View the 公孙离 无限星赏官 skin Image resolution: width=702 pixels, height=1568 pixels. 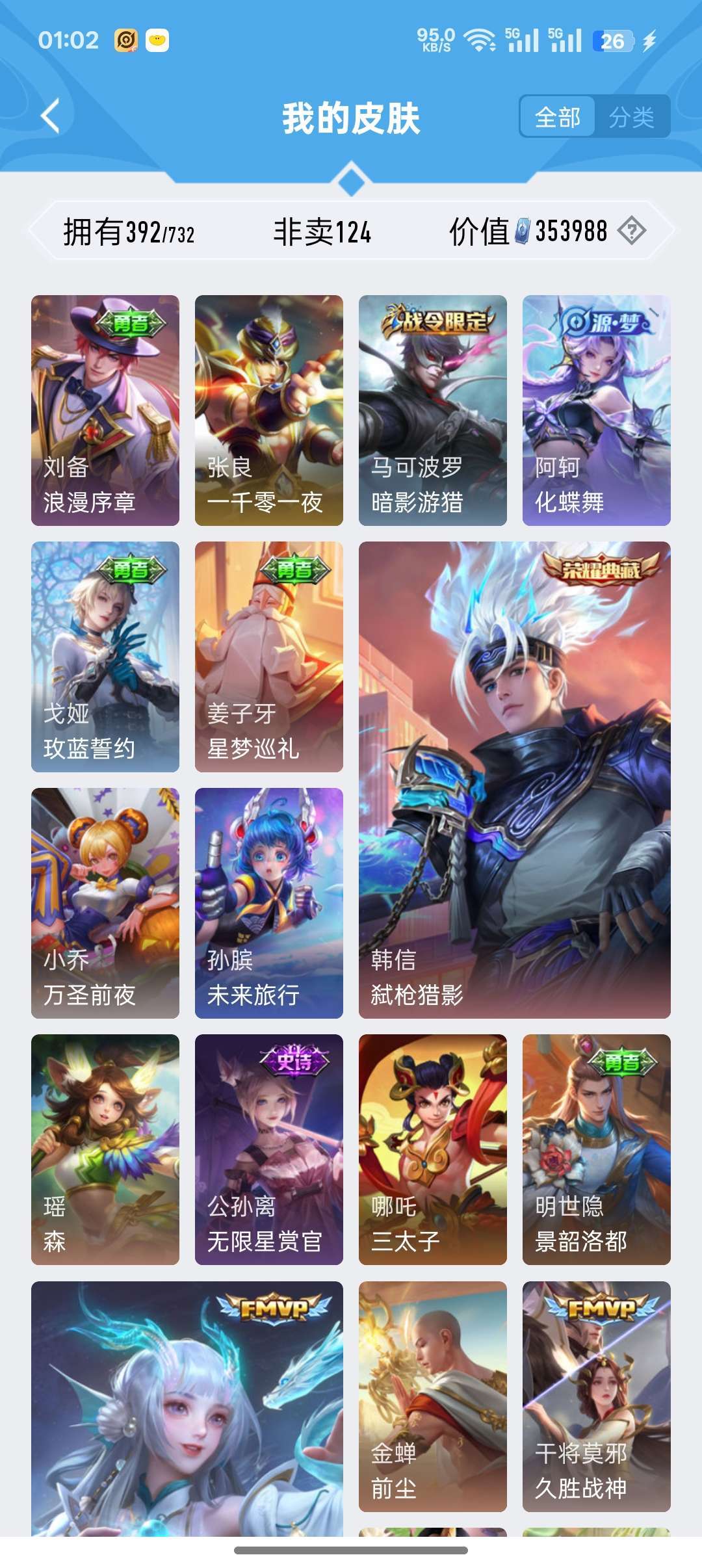click(269, 1149)
